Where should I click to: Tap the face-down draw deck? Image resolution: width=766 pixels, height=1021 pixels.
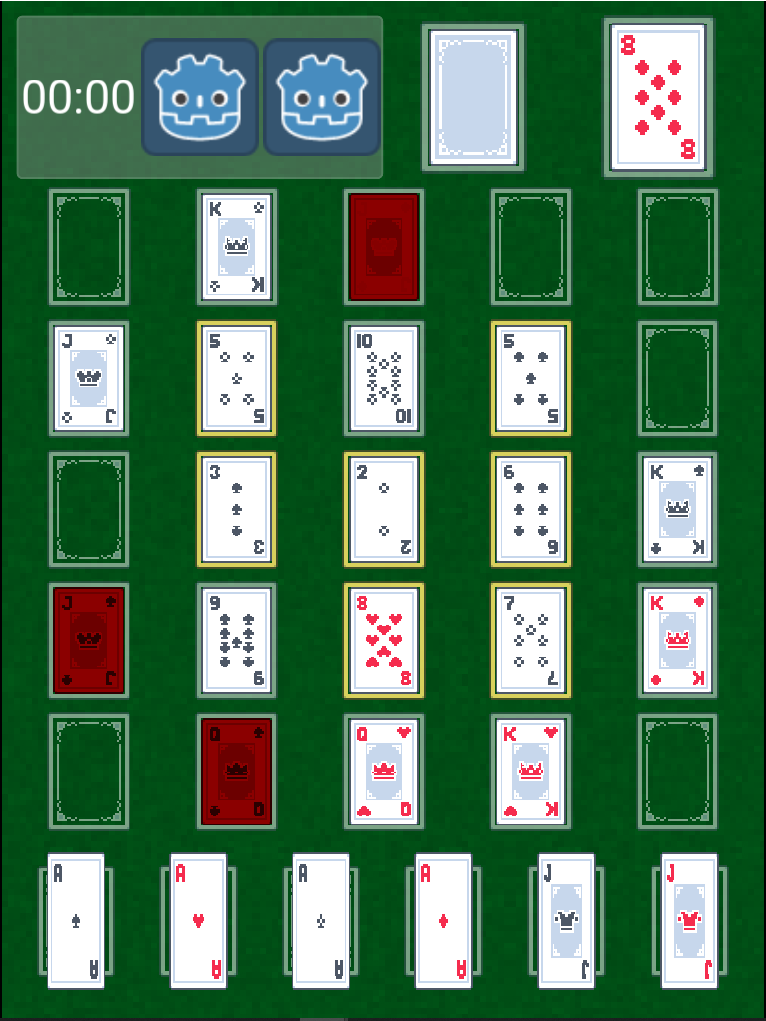coord(473,97)
